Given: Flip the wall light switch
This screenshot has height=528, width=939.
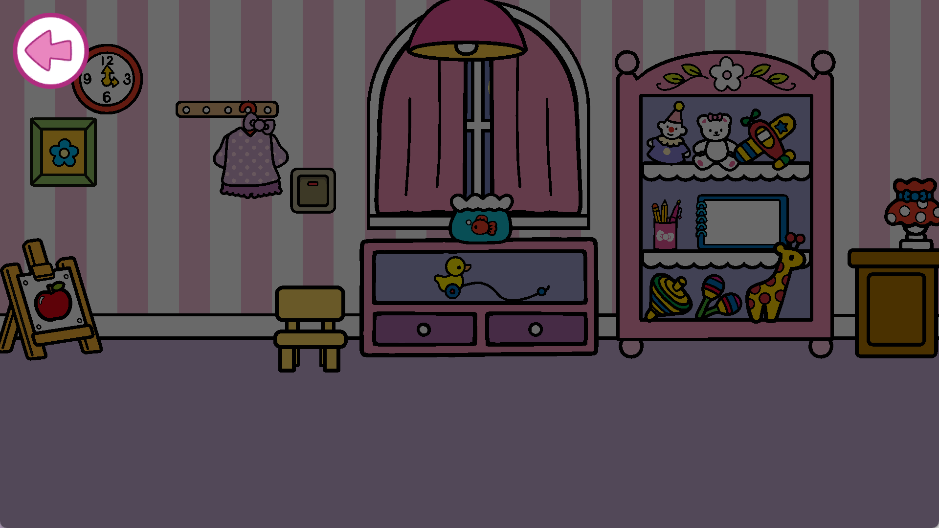Looking at the screenshot, I should 313,191.
